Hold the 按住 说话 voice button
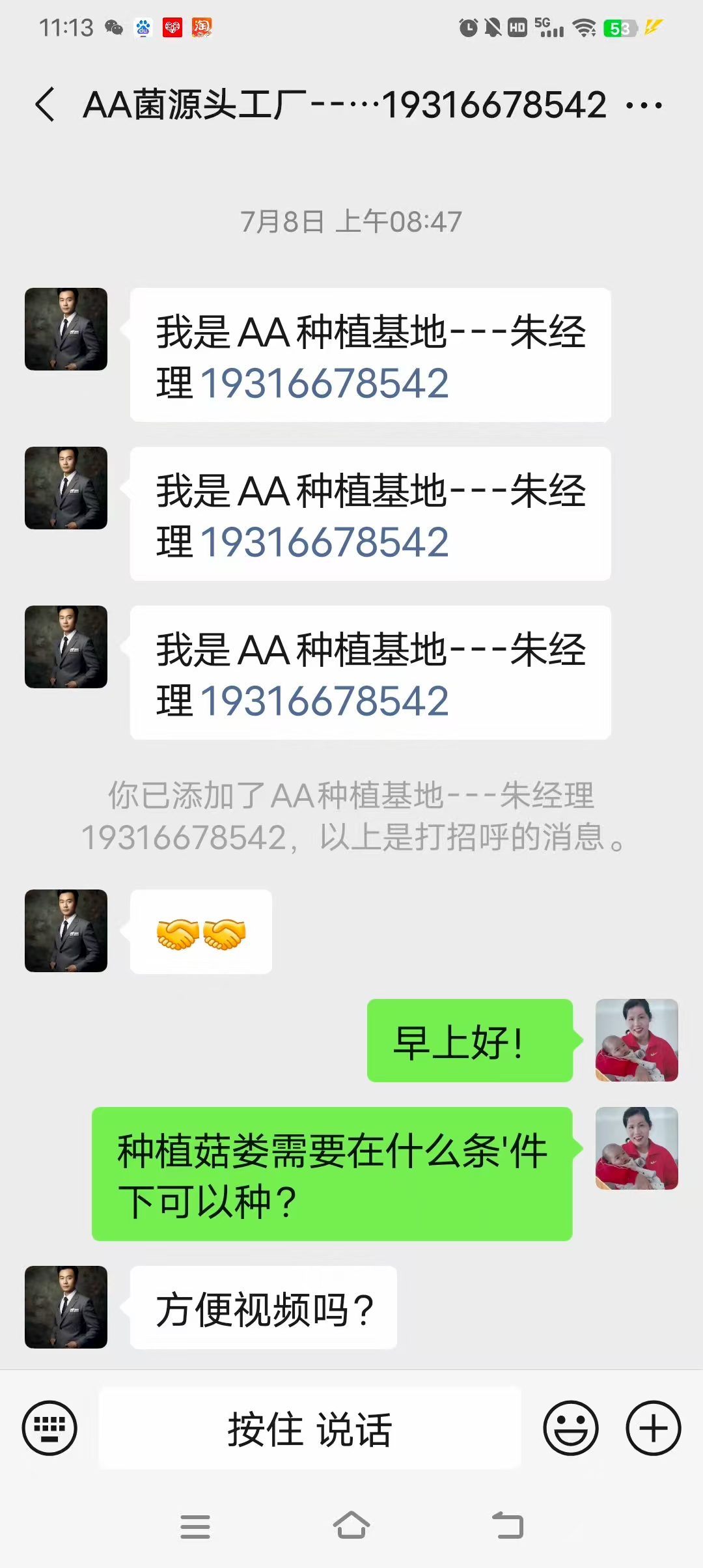 click(x=310, y=1428)
